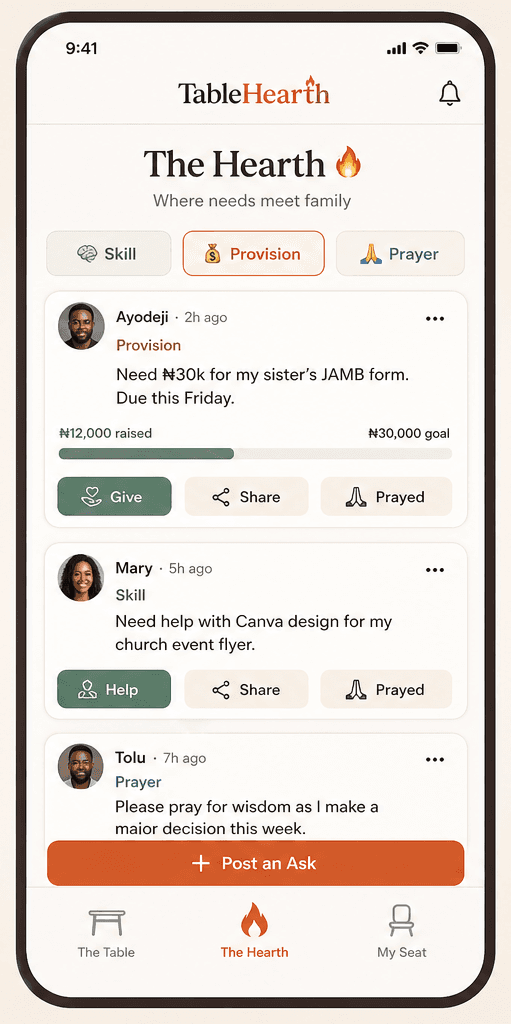Give to Ayodeji's JAMB form request
Screen dimensions: 511x1024
coord(114,496)
